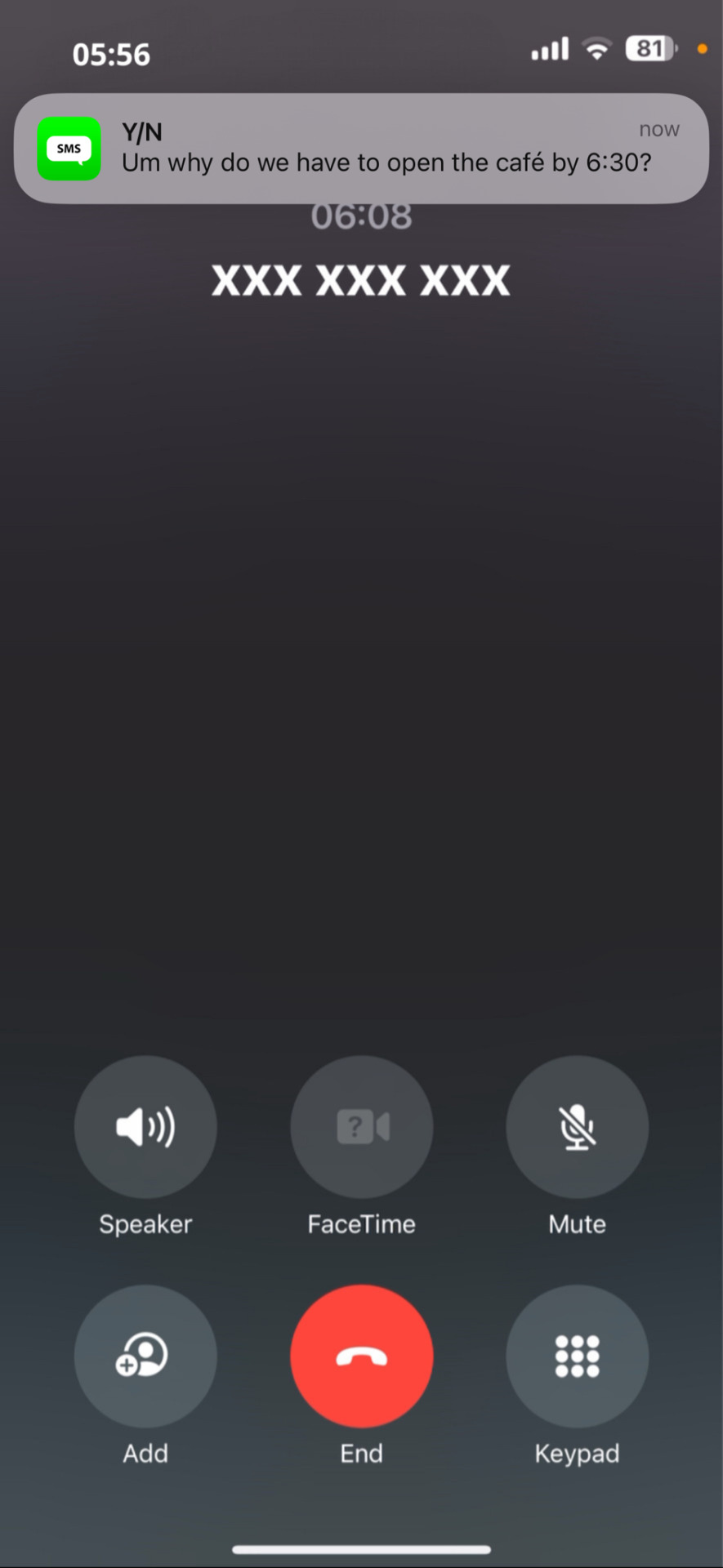Screen dimensions: 723x1568
Task: Add another person to the call
Action: tap(145, 1356)
